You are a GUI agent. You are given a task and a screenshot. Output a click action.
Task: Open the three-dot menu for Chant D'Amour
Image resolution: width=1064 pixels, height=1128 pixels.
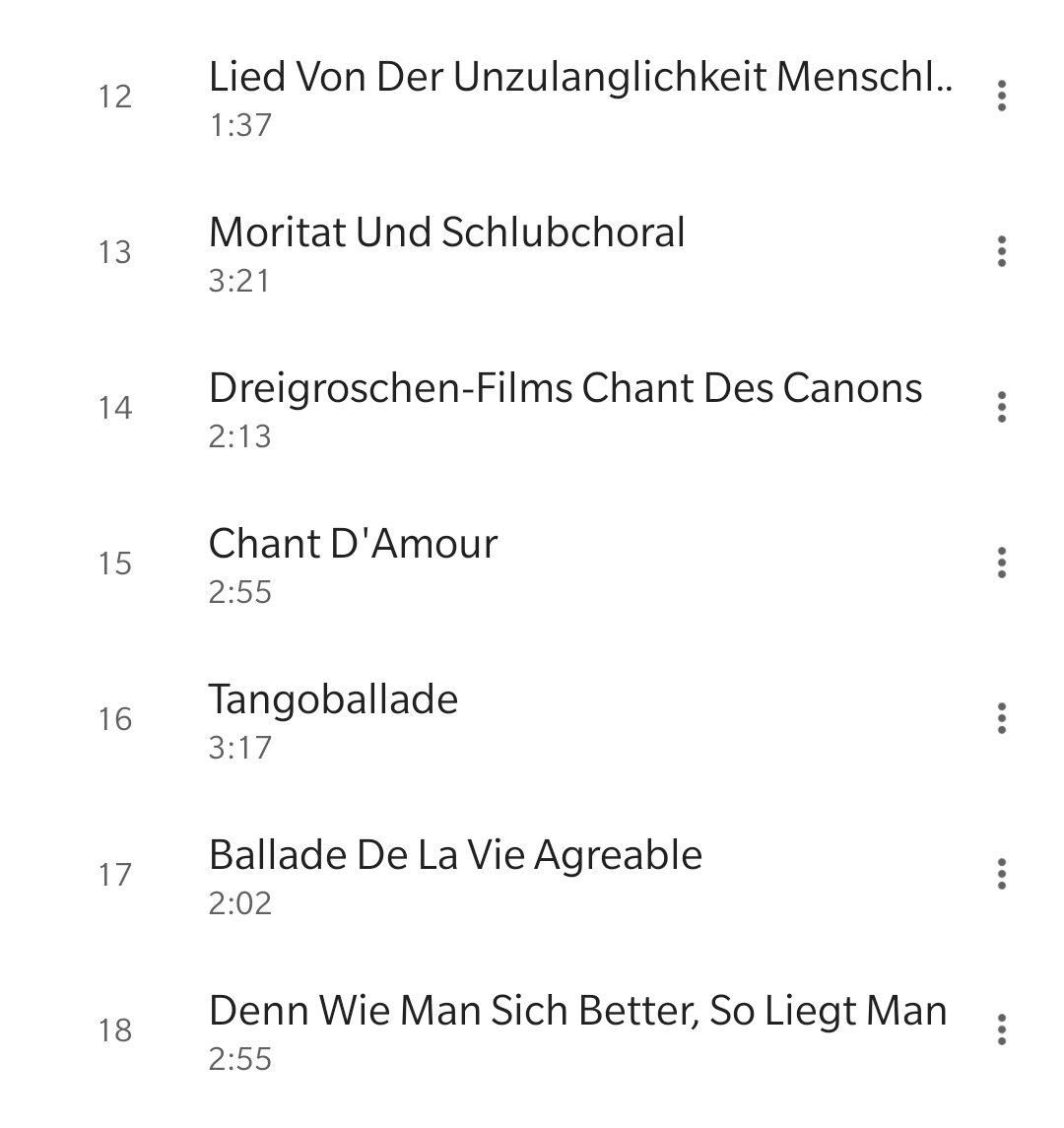coord(1001,564)
